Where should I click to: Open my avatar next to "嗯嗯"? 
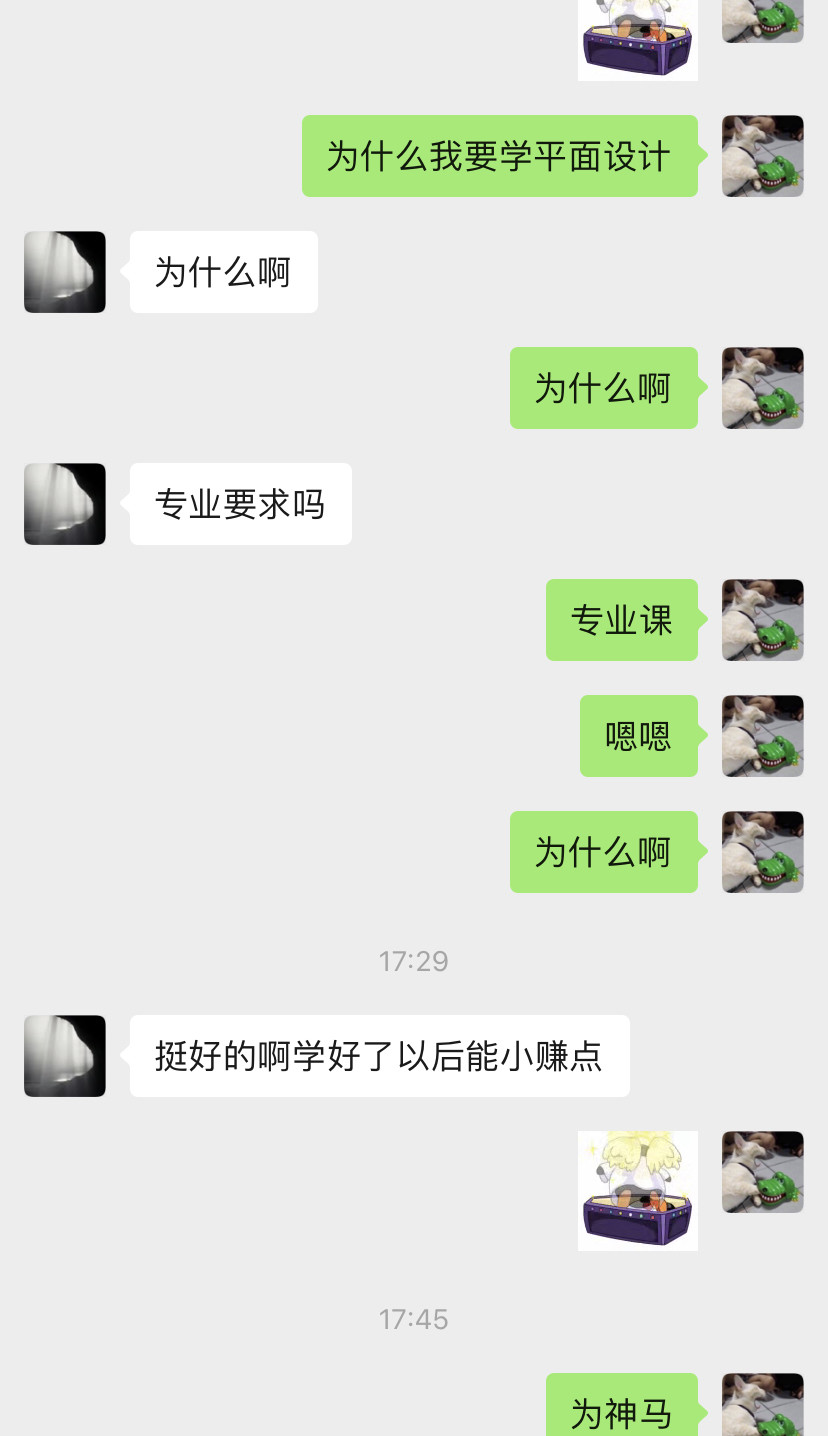[762, 736]
